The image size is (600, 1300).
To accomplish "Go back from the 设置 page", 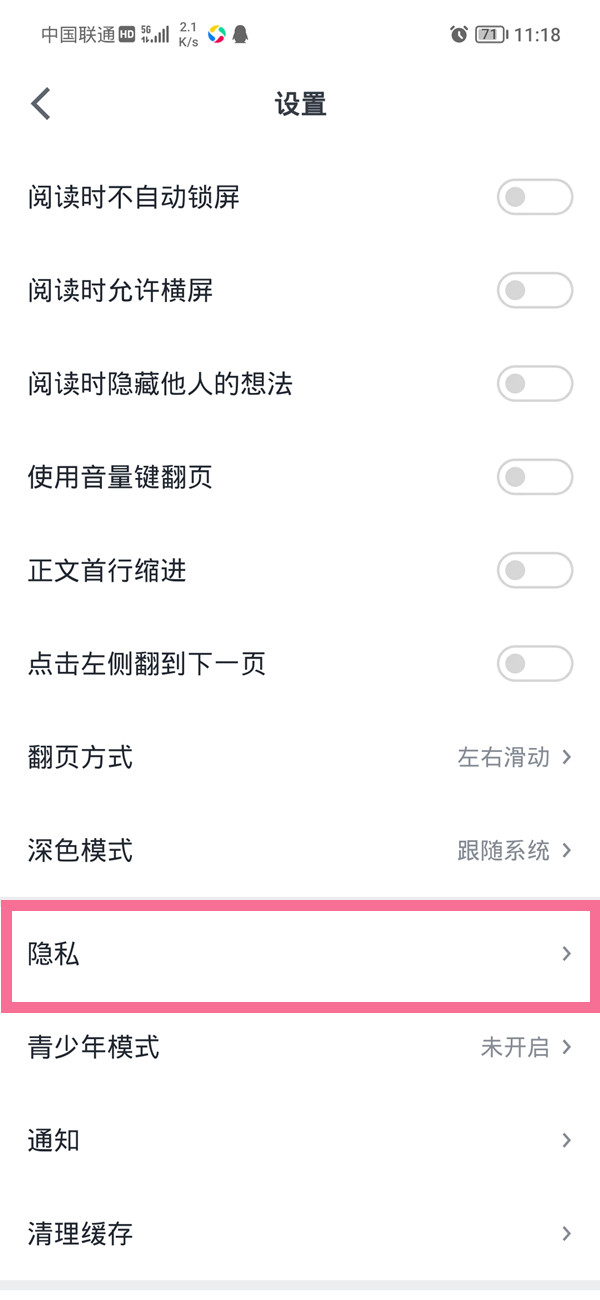I will click(x=41, y=104).
